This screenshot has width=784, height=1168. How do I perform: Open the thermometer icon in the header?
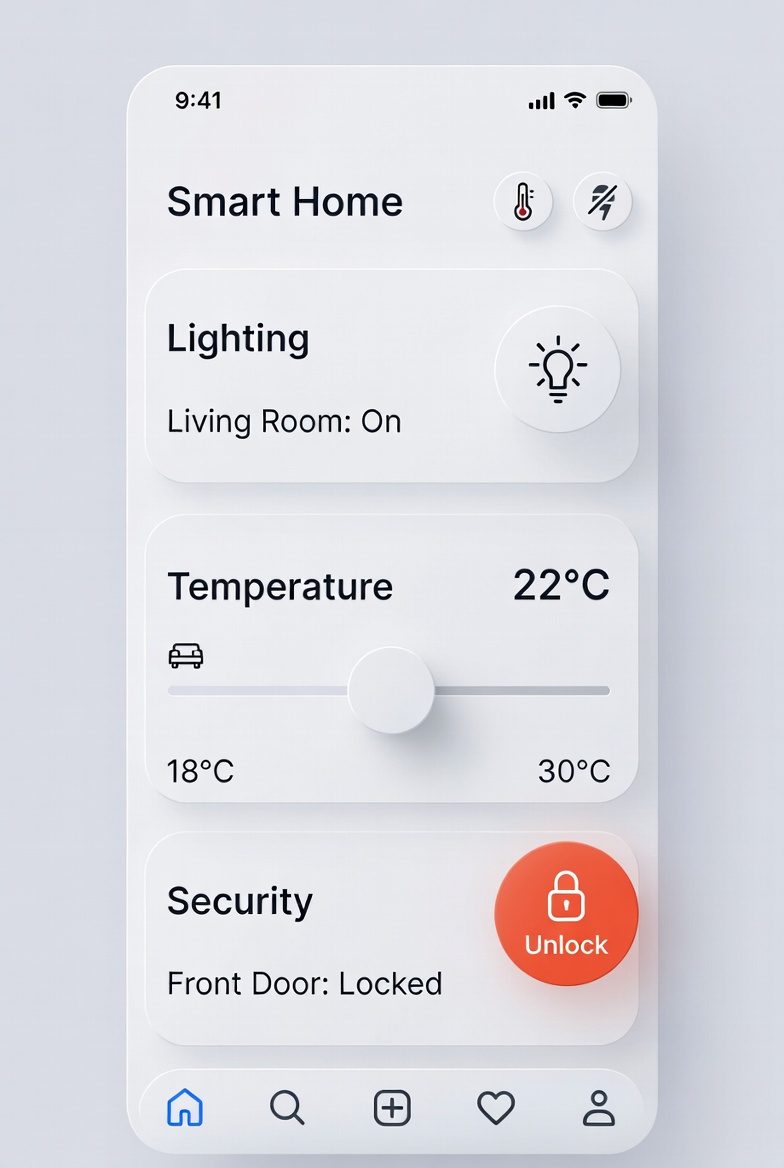click(x=522, y=202)
